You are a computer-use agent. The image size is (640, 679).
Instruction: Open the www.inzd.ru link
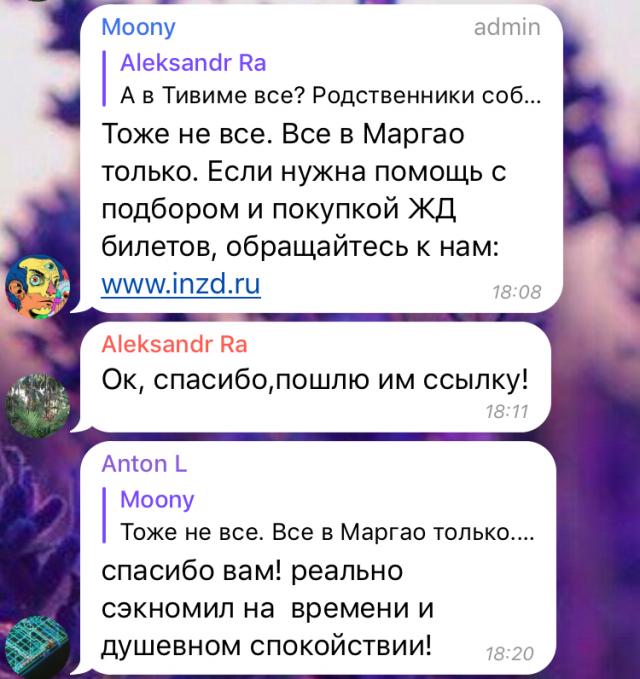[x=181, y=286]
